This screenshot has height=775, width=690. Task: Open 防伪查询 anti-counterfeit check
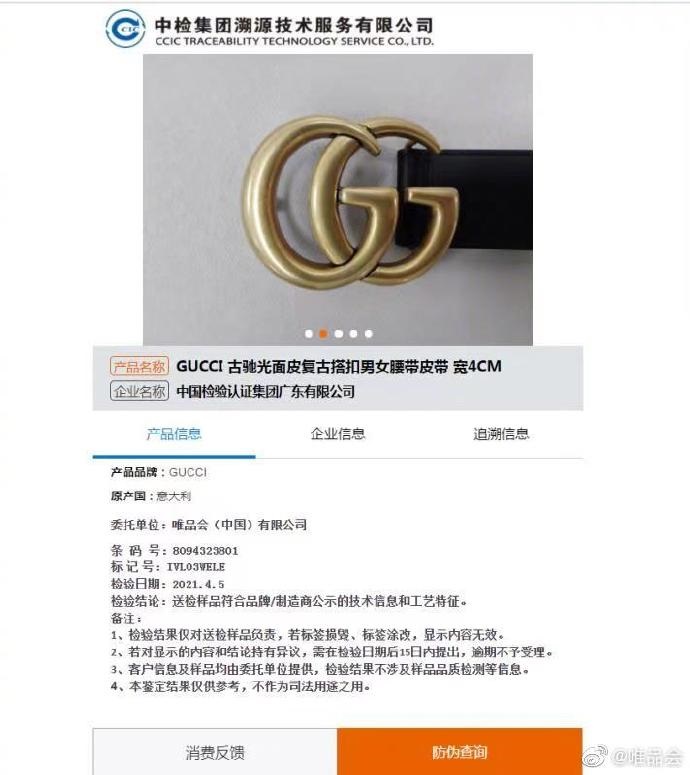[x=459, y=752]
